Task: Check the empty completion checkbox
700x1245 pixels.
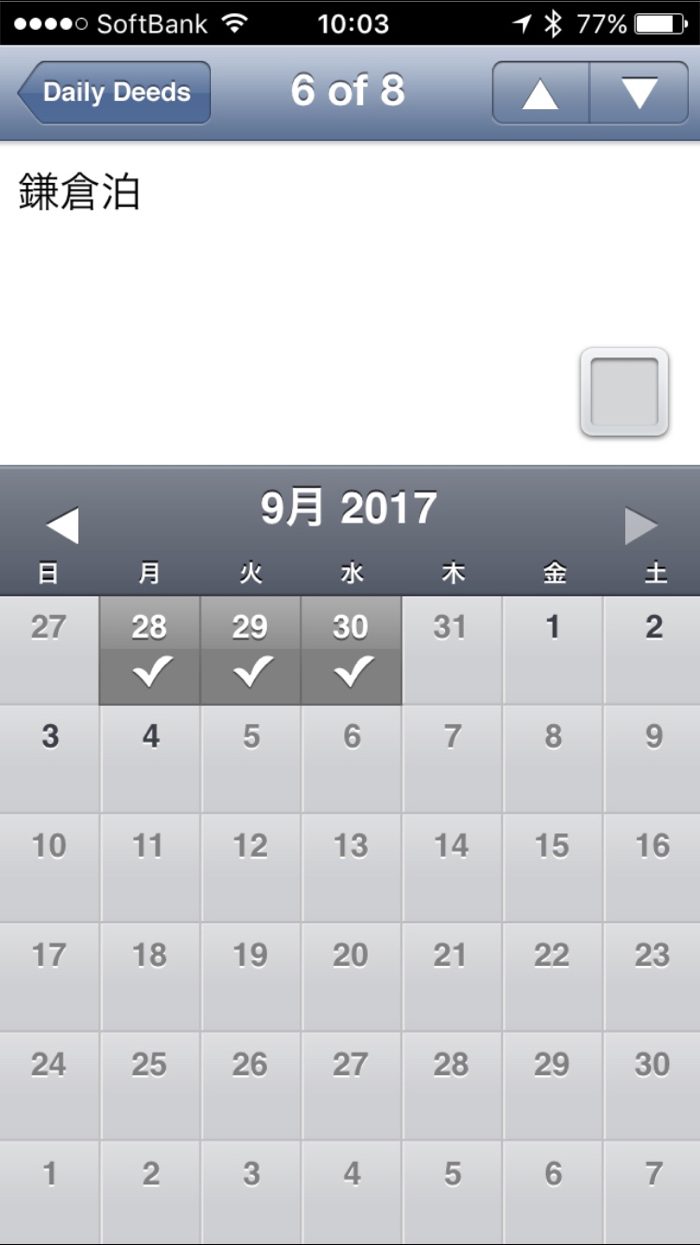Action: click(624, 392)
